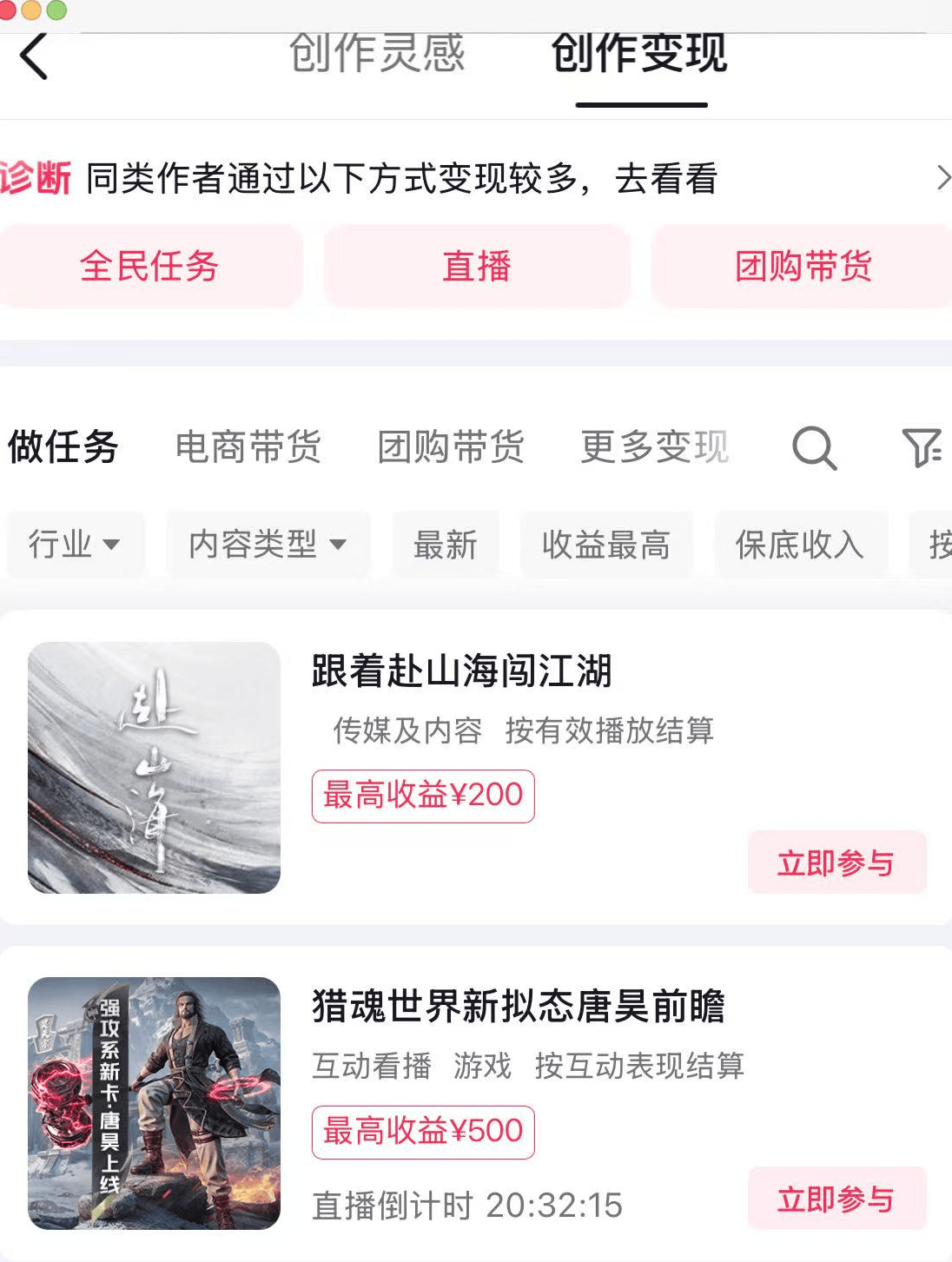Search tasks with the magnifier icon
Viewport: 952px width, 1262px height.
click(x=814, y=448)
